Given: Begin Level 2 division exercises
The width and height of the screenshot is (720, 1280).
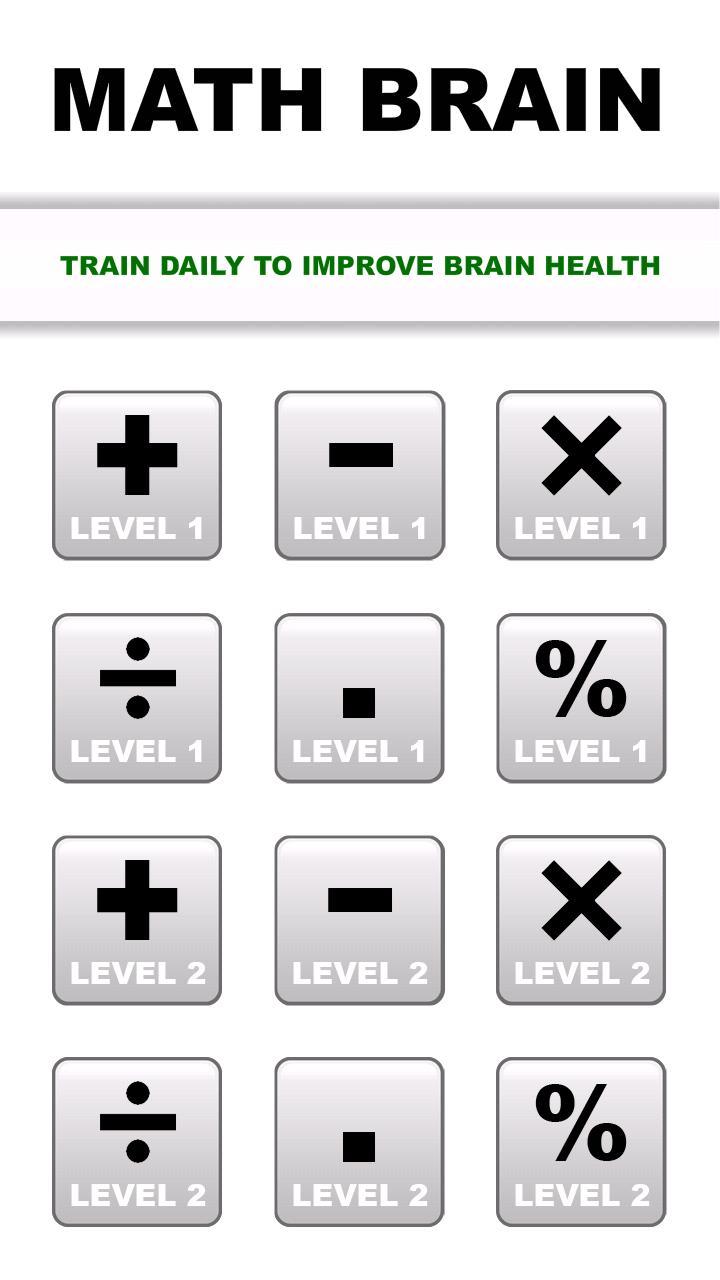Looking at the screenshot, I should [x=136, y=1141].
